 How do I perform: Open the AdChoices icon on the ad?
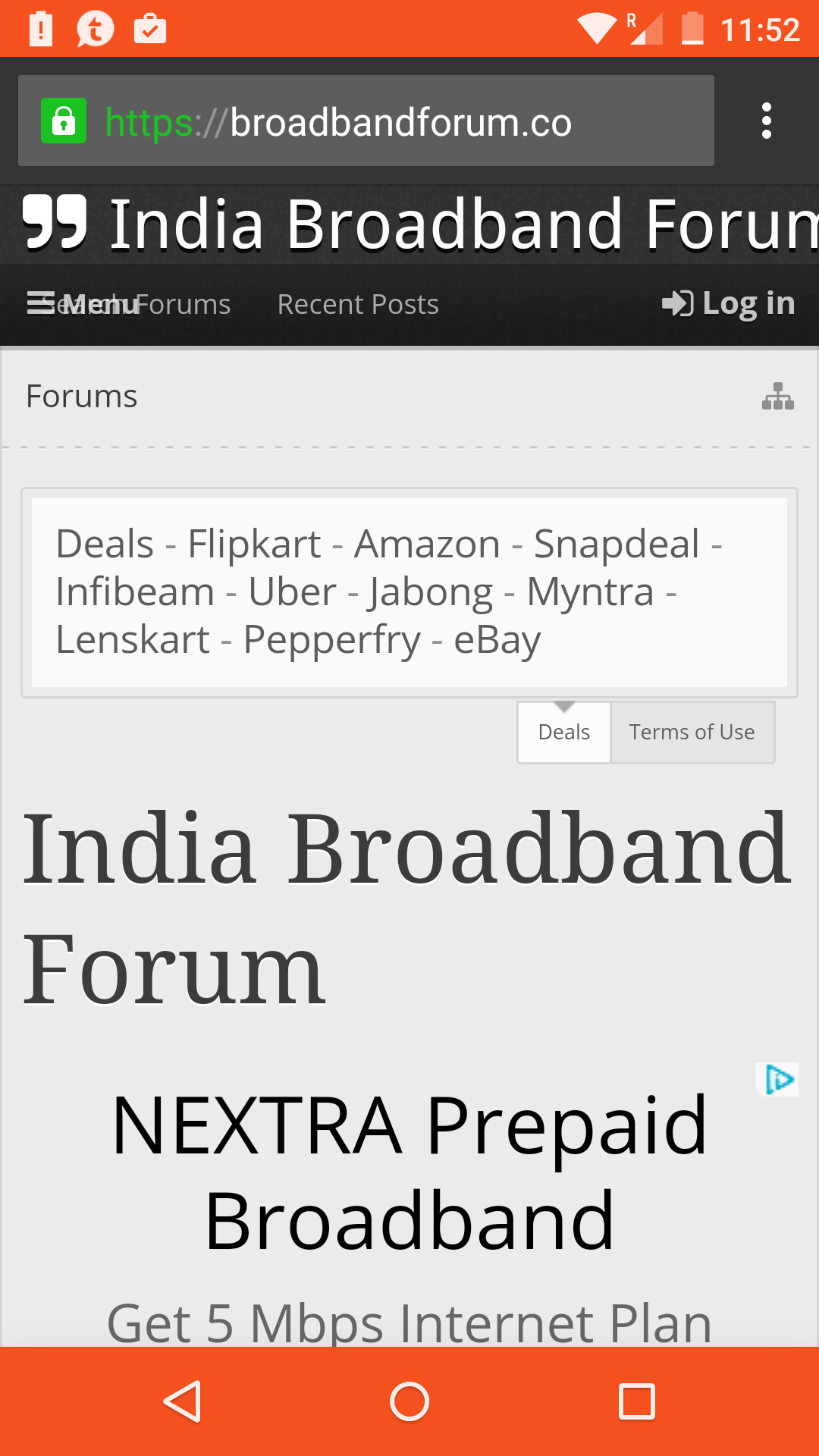click(779, 1079)
